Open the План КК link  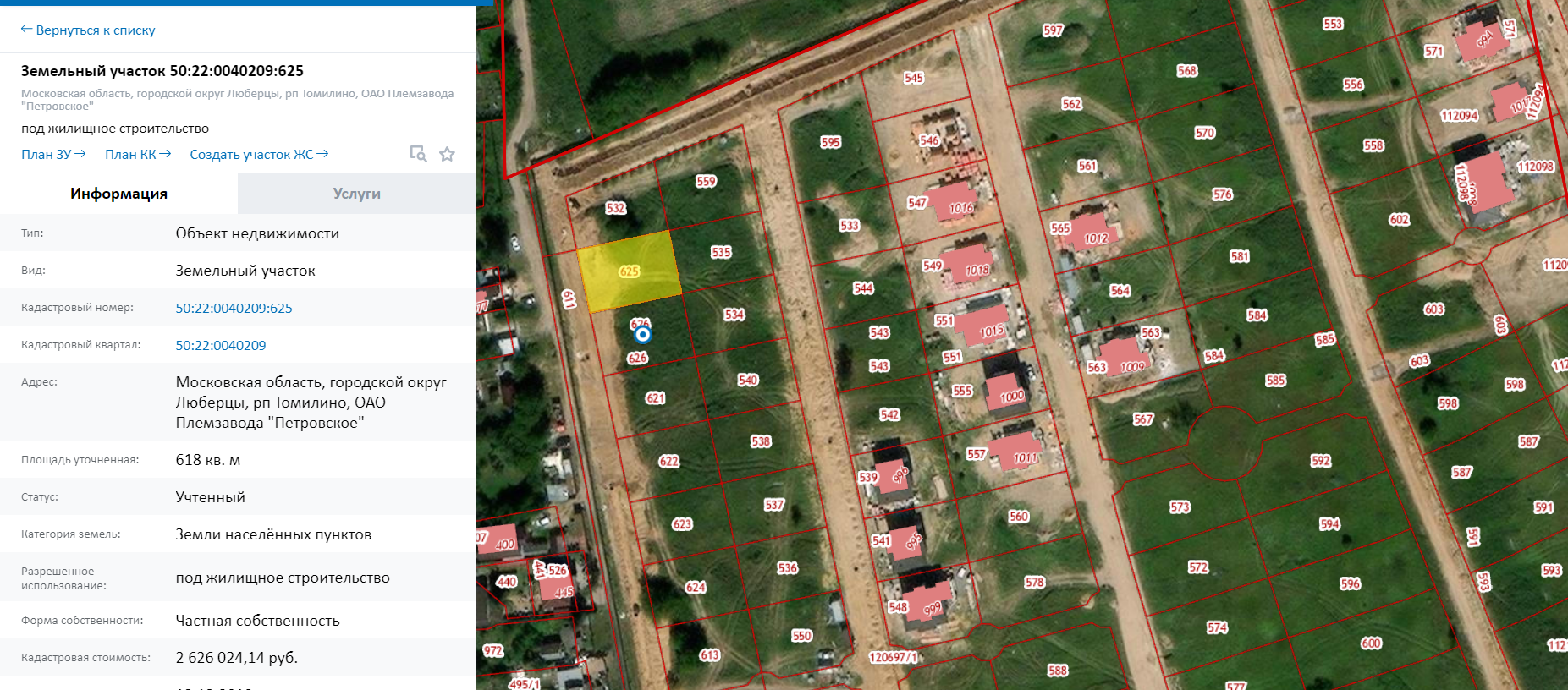coord(138,154)
